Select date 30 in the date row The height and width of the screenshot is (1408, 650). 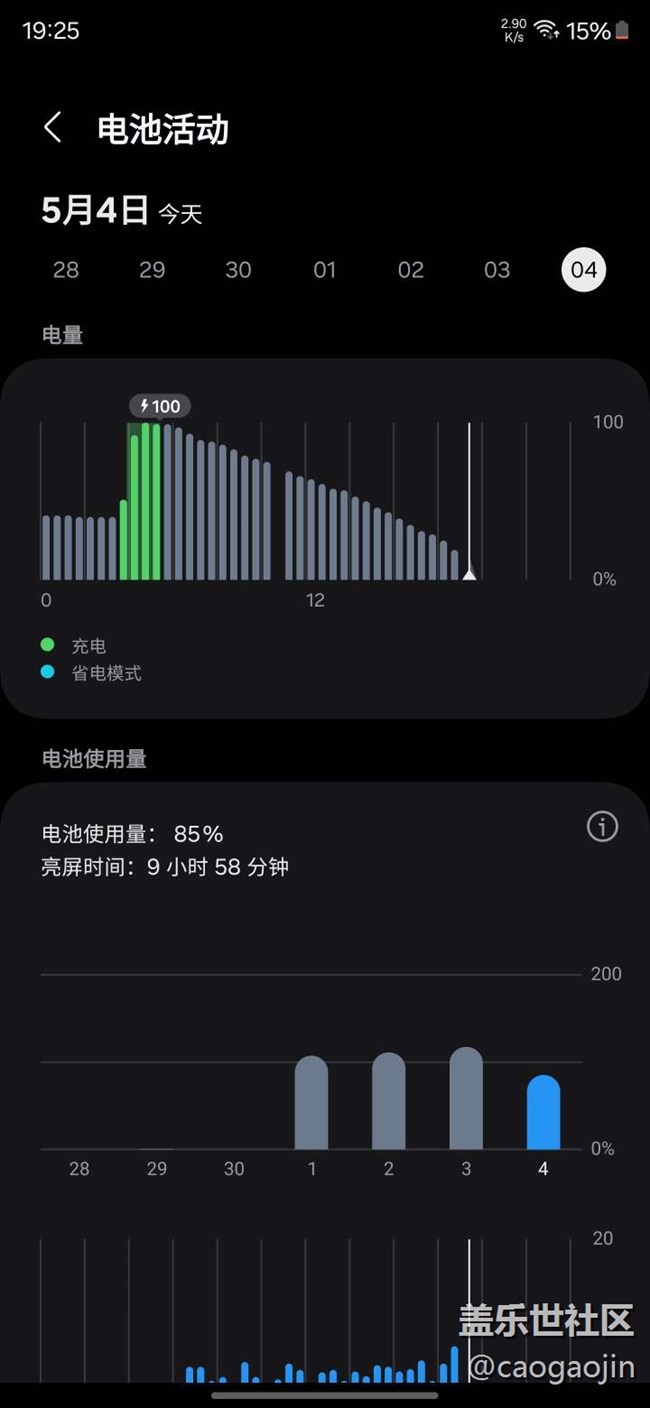[238, 270]
